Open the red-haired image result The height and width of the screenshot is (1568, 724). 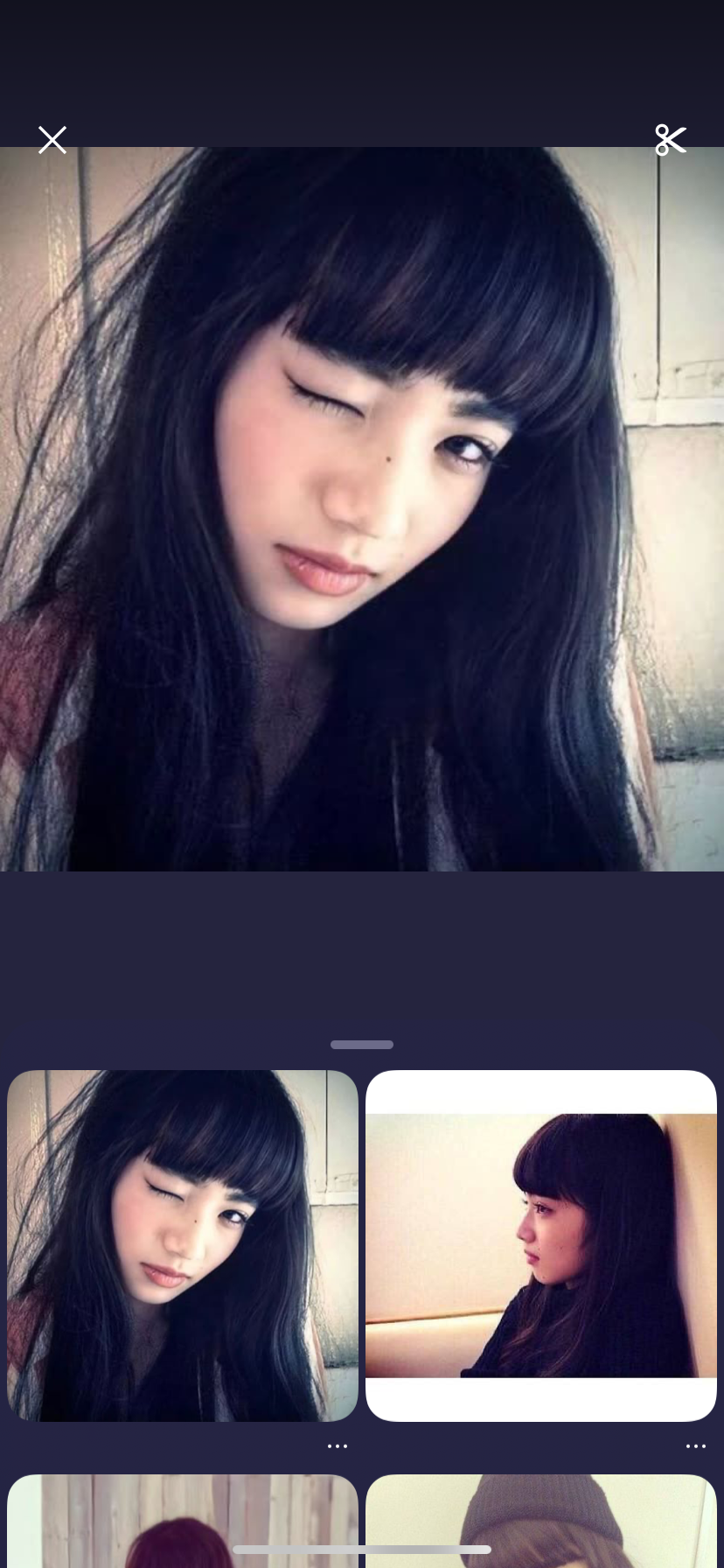(183, 1521)
